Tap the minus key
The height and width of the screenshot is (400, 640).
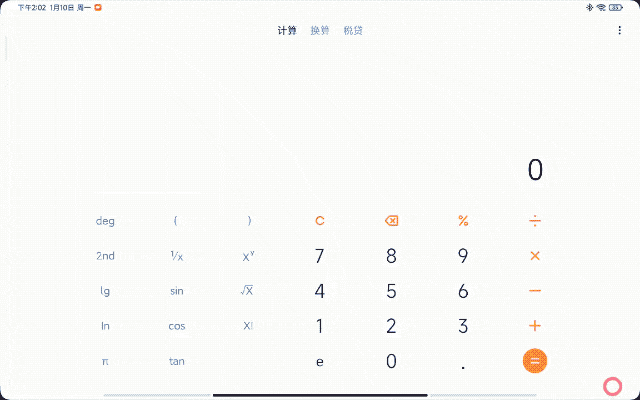tap(535, 291)
